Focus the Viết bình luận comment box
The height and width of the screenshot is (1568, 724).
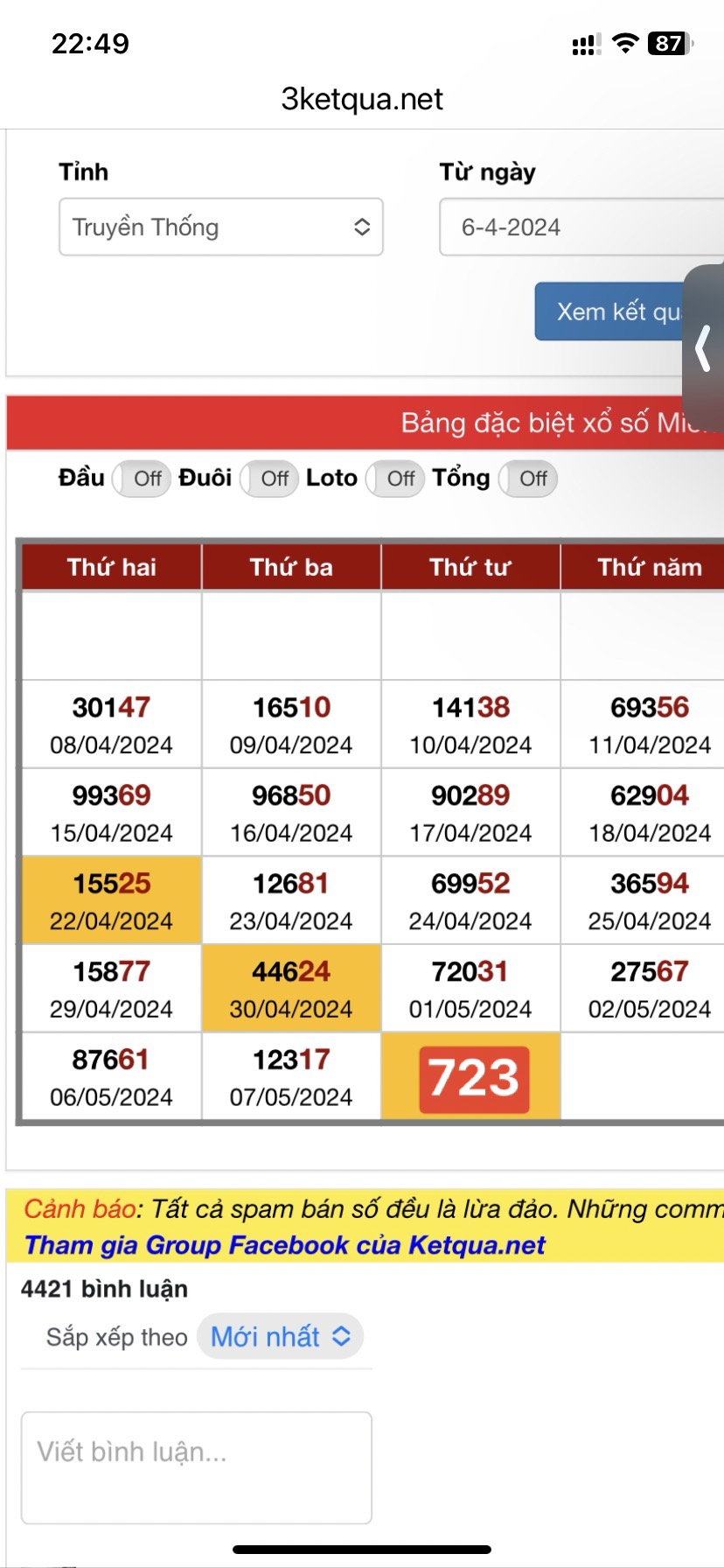[x=196, y=1466]
